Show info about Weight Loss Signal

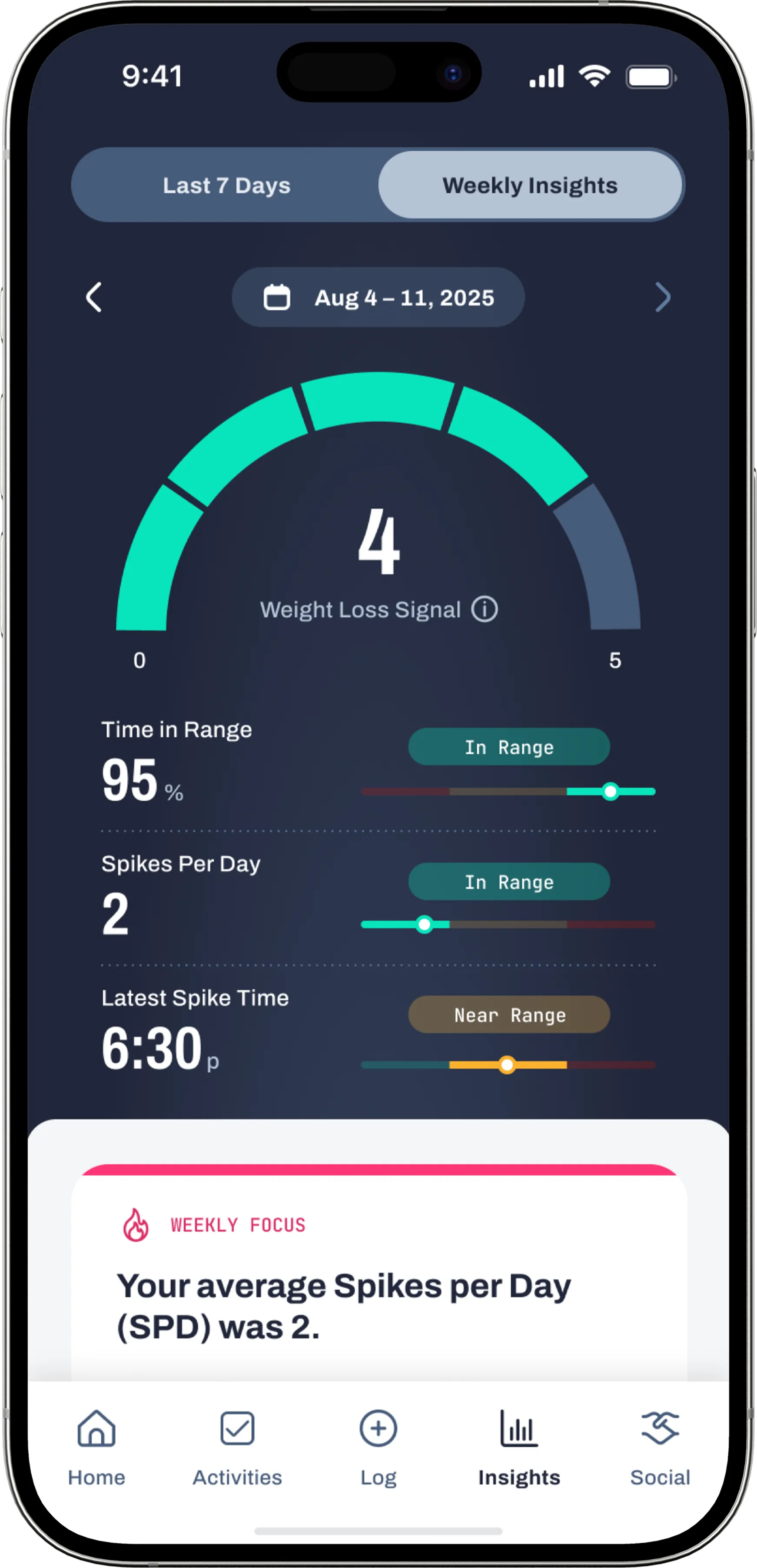485,609
